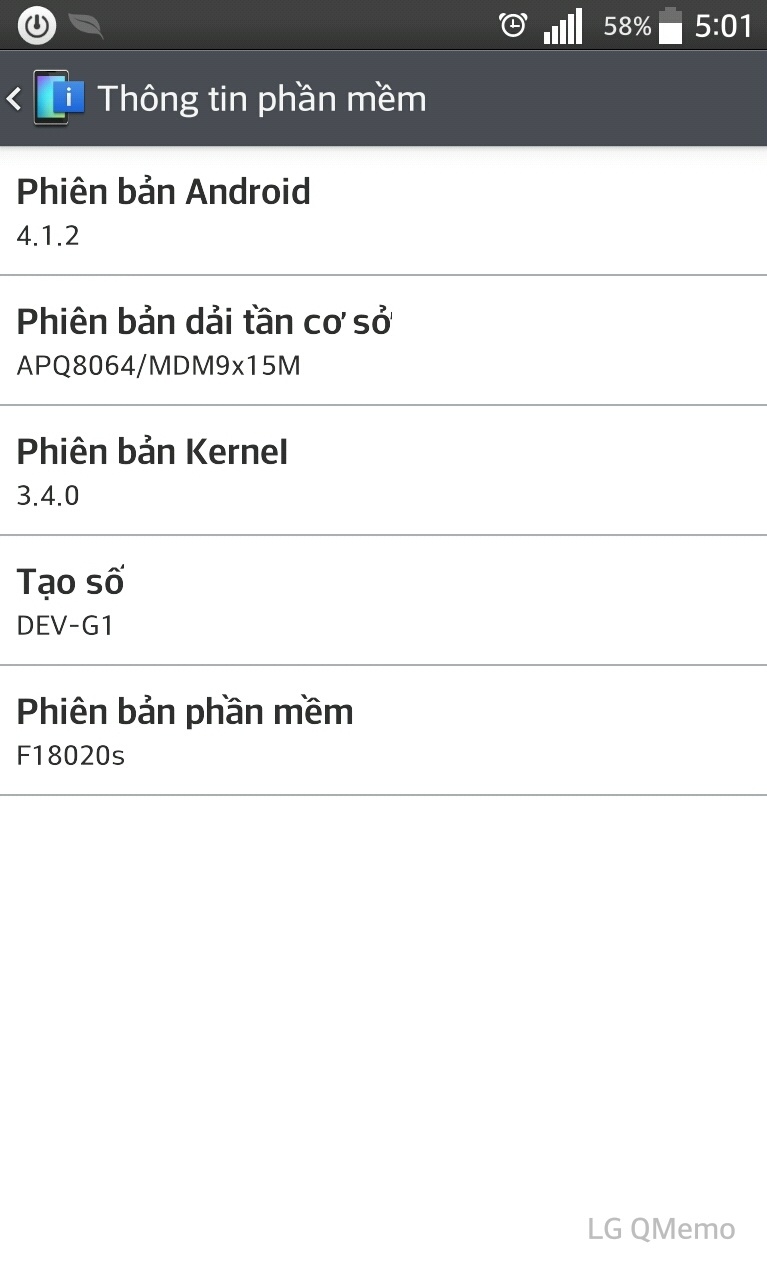Tap the Phiên bản Kernel row
The height and width of the screenshot is (1279, 767).
(383, 470)
